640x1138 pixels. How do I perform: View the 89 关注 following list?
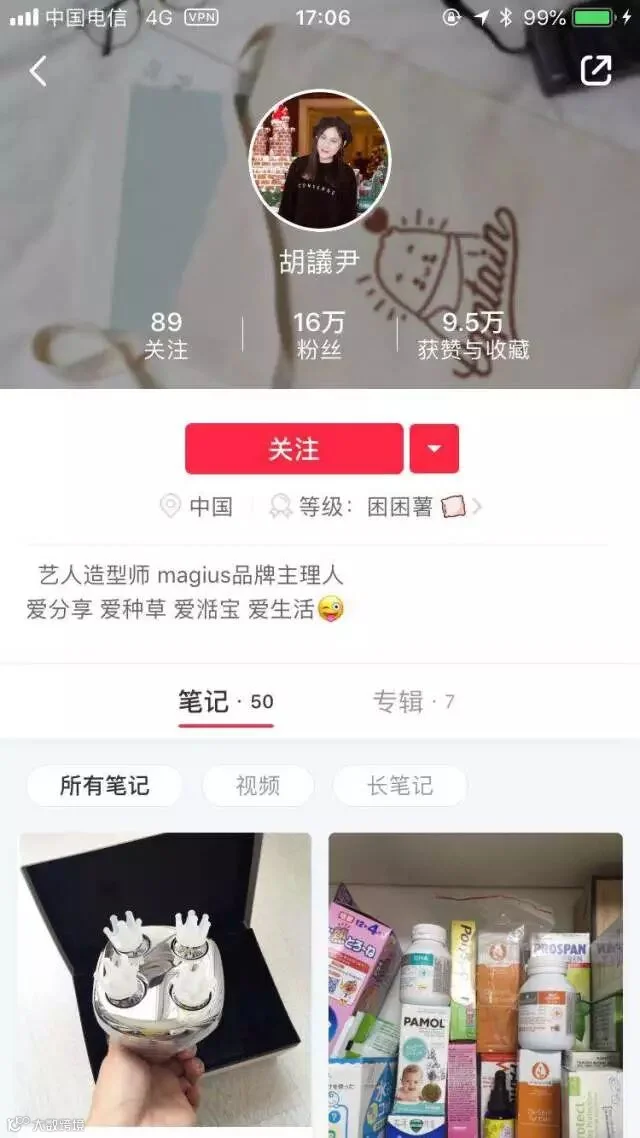(x=166, y=335)
